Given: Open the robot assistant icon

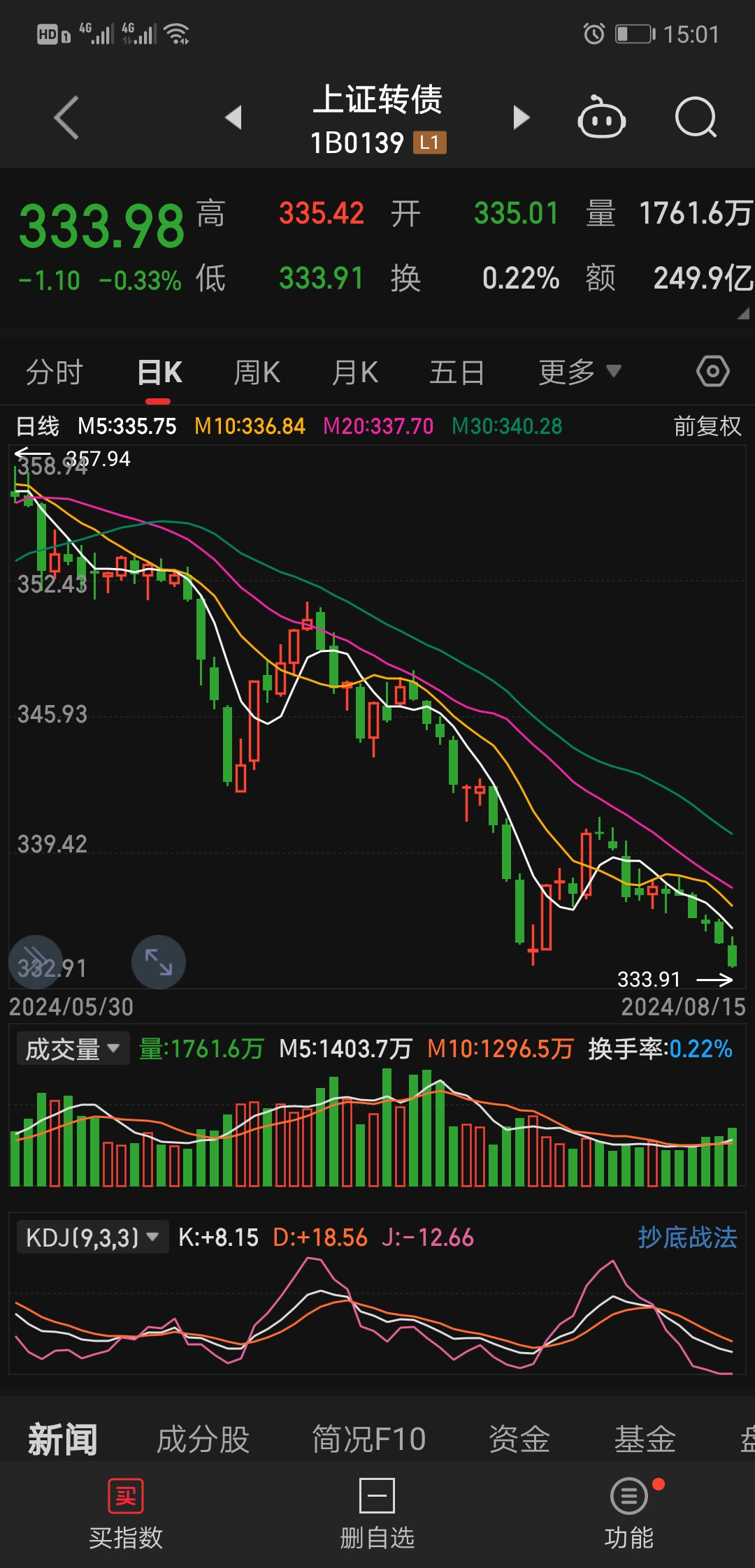Looking at the screenshot, I should click(x=601, y=117).
